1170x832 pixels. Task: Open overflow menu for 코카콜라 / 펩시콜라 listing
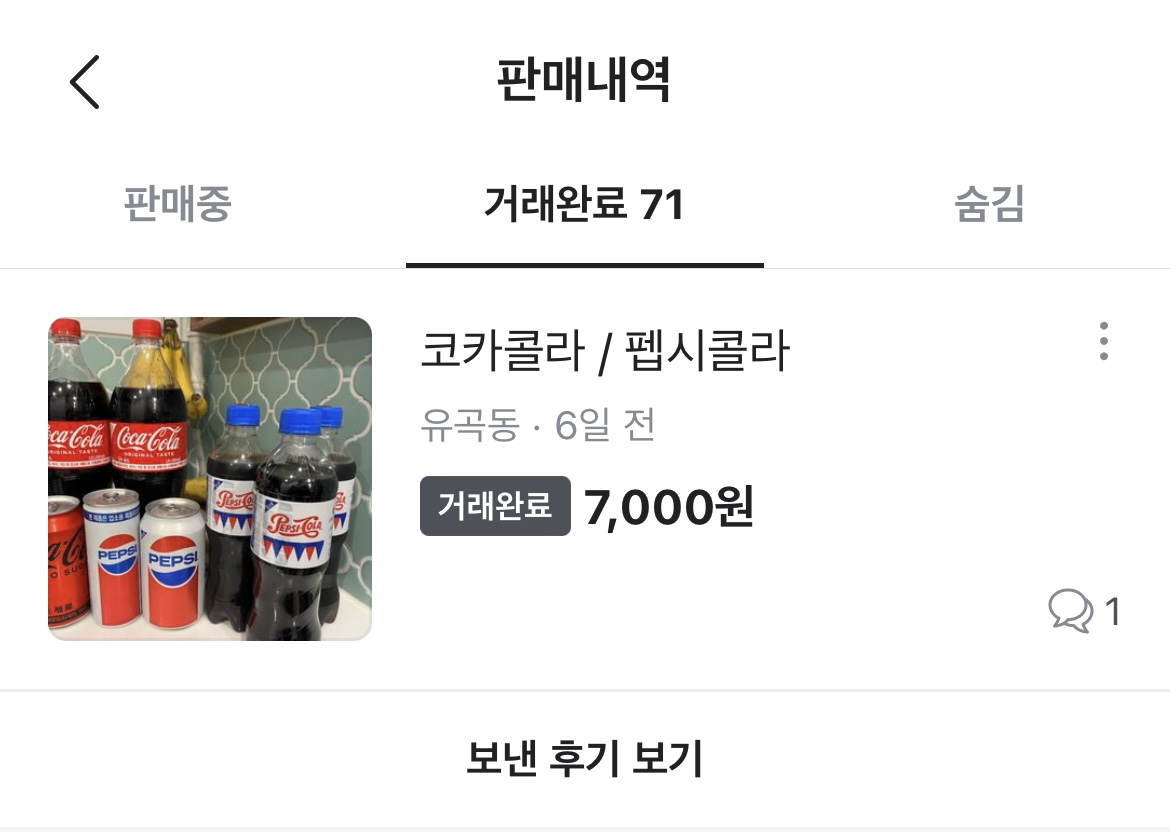point(1103,342)
